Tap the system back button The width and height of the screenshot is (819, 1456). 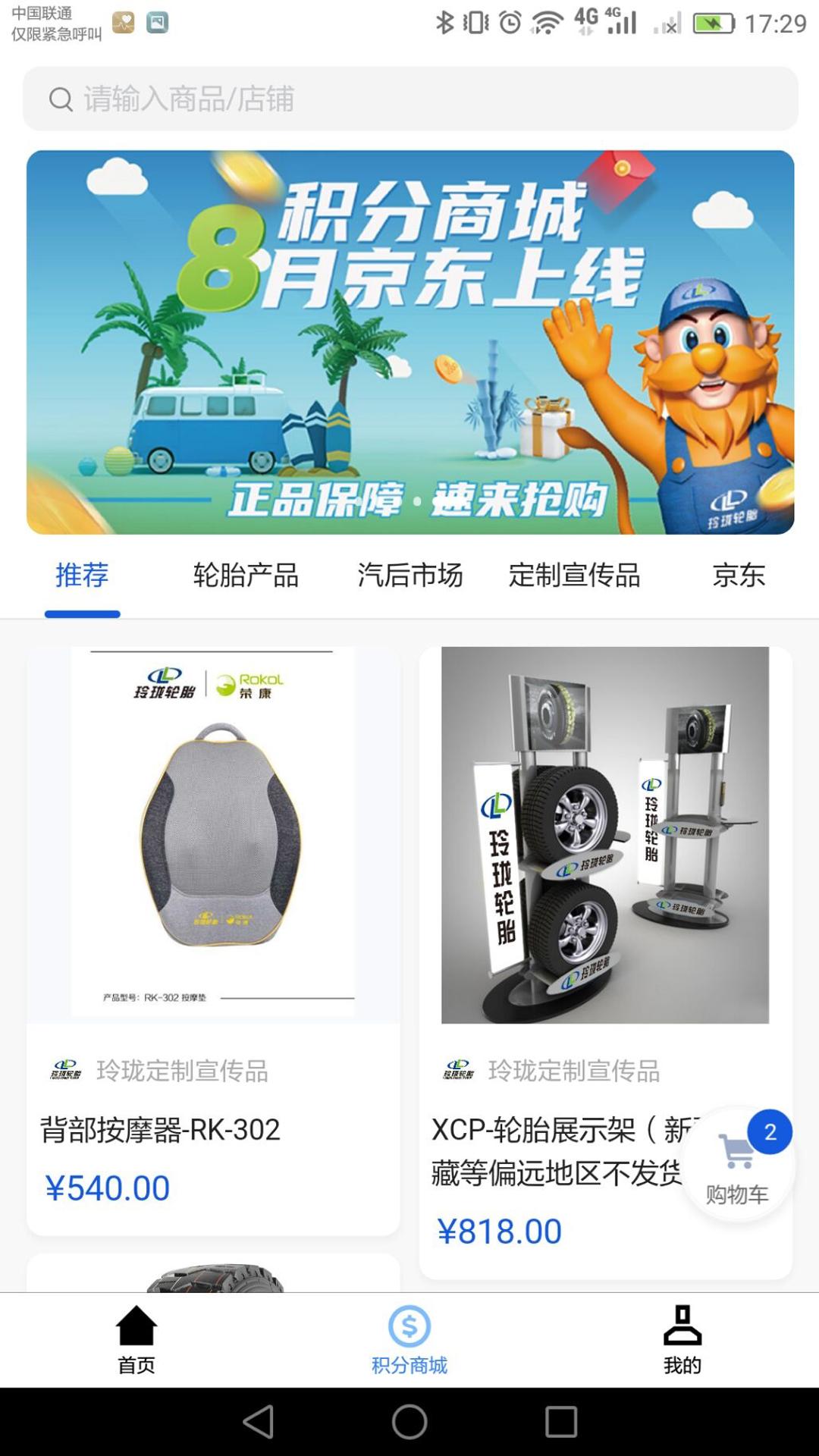click(x=258, y=1422)
